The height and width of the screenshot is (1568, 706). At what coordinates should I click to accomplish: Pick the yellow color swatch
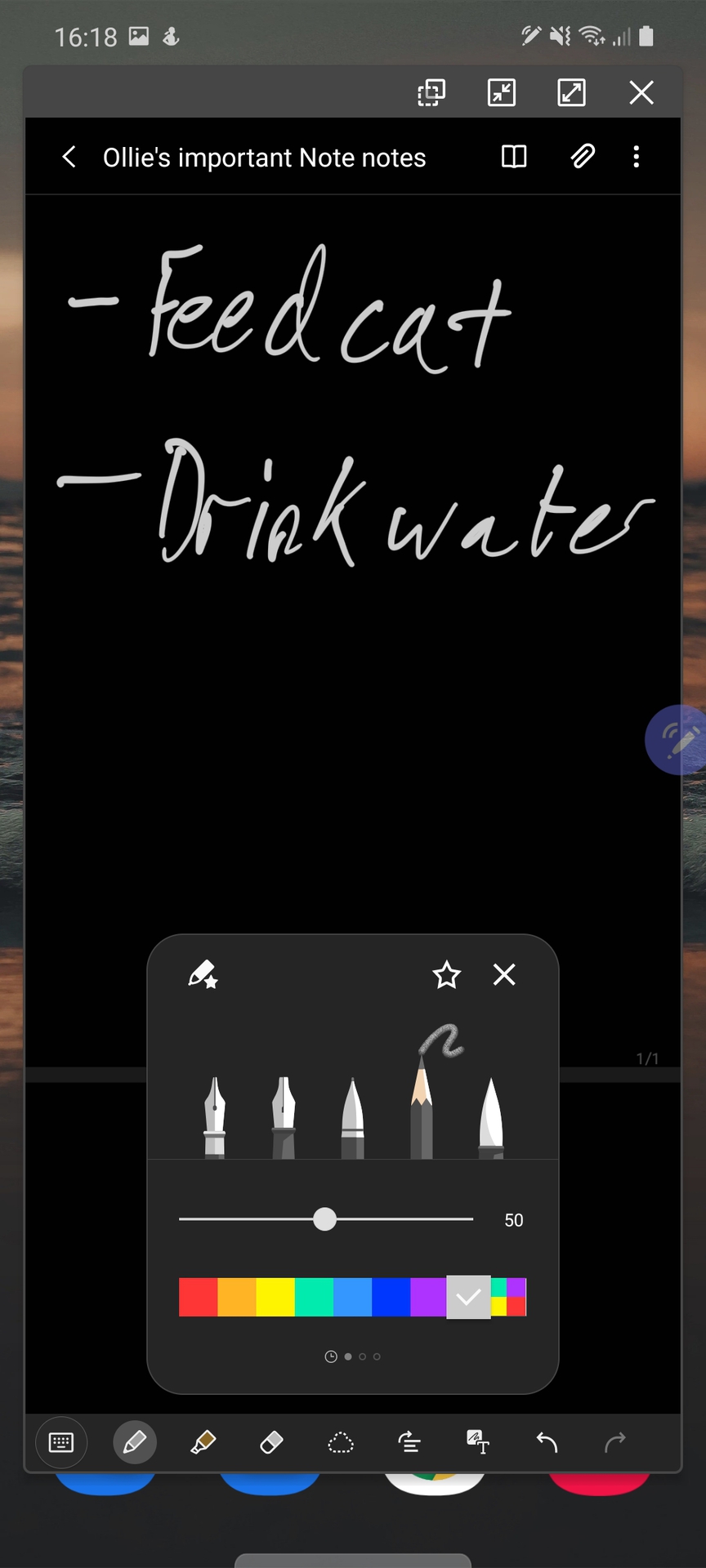275,1297
